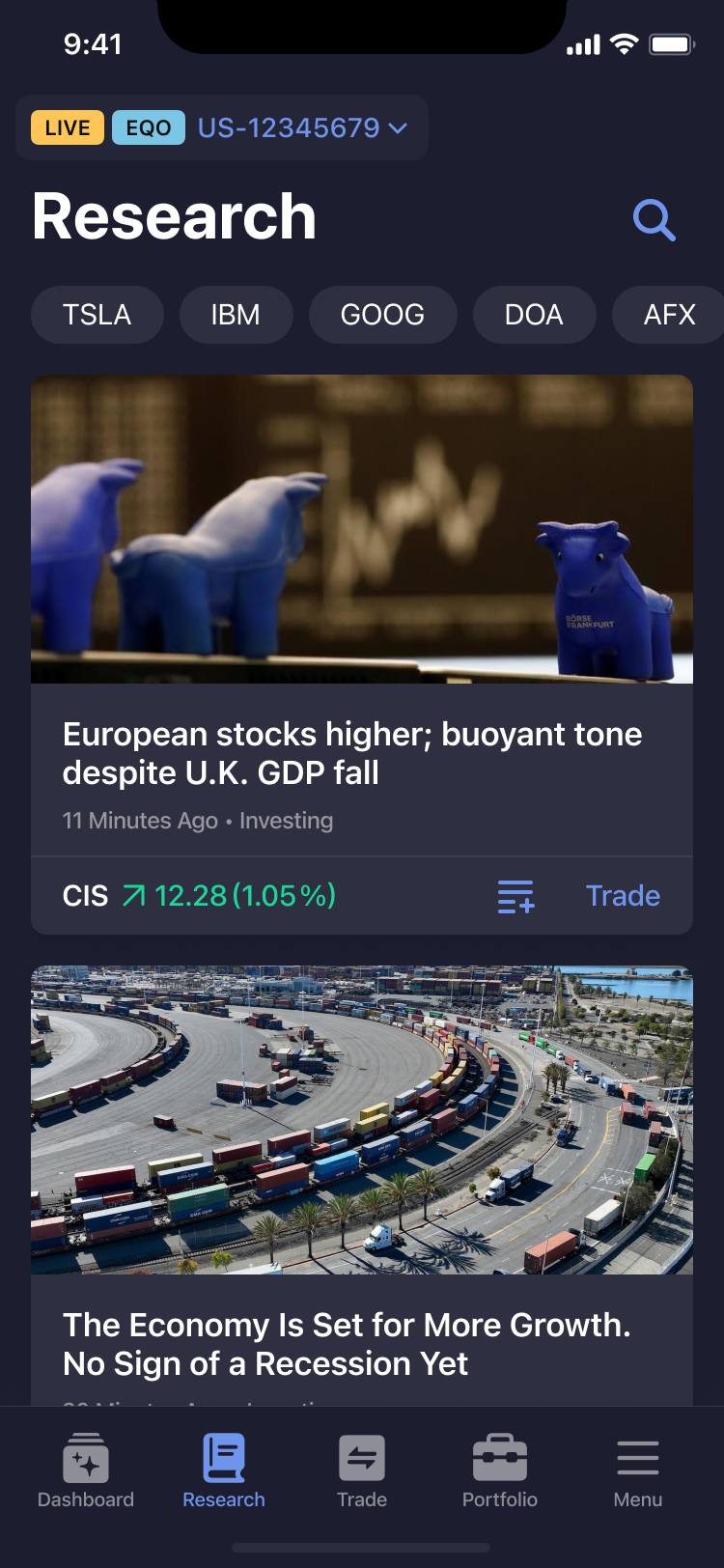Open the Trade tab in the bottom bar
The width and height of the screenshot is (724, 1568).
tap(362, 1471)
